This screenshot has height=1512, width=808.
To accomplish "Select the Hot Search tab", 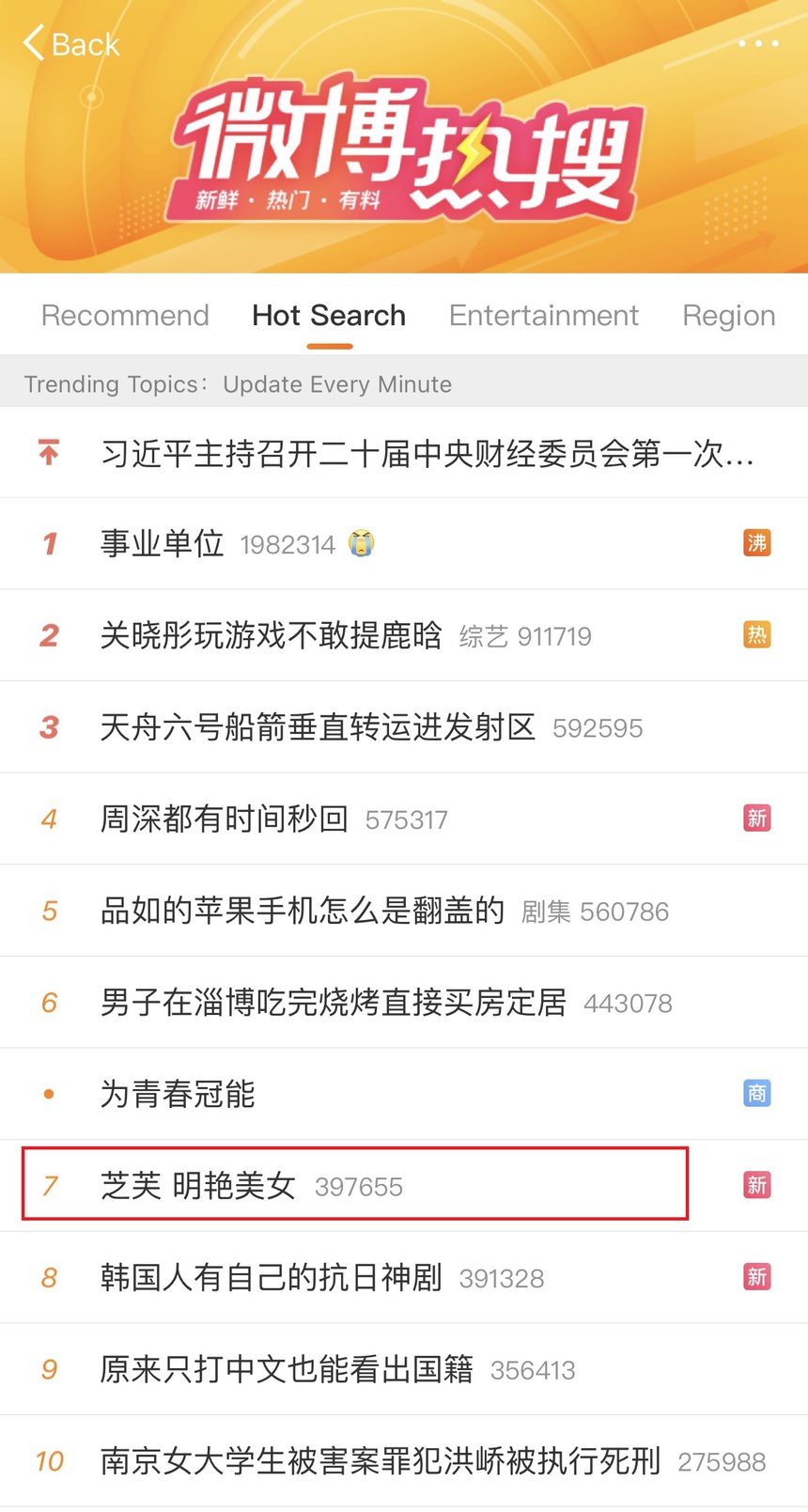I will point(328,316).
